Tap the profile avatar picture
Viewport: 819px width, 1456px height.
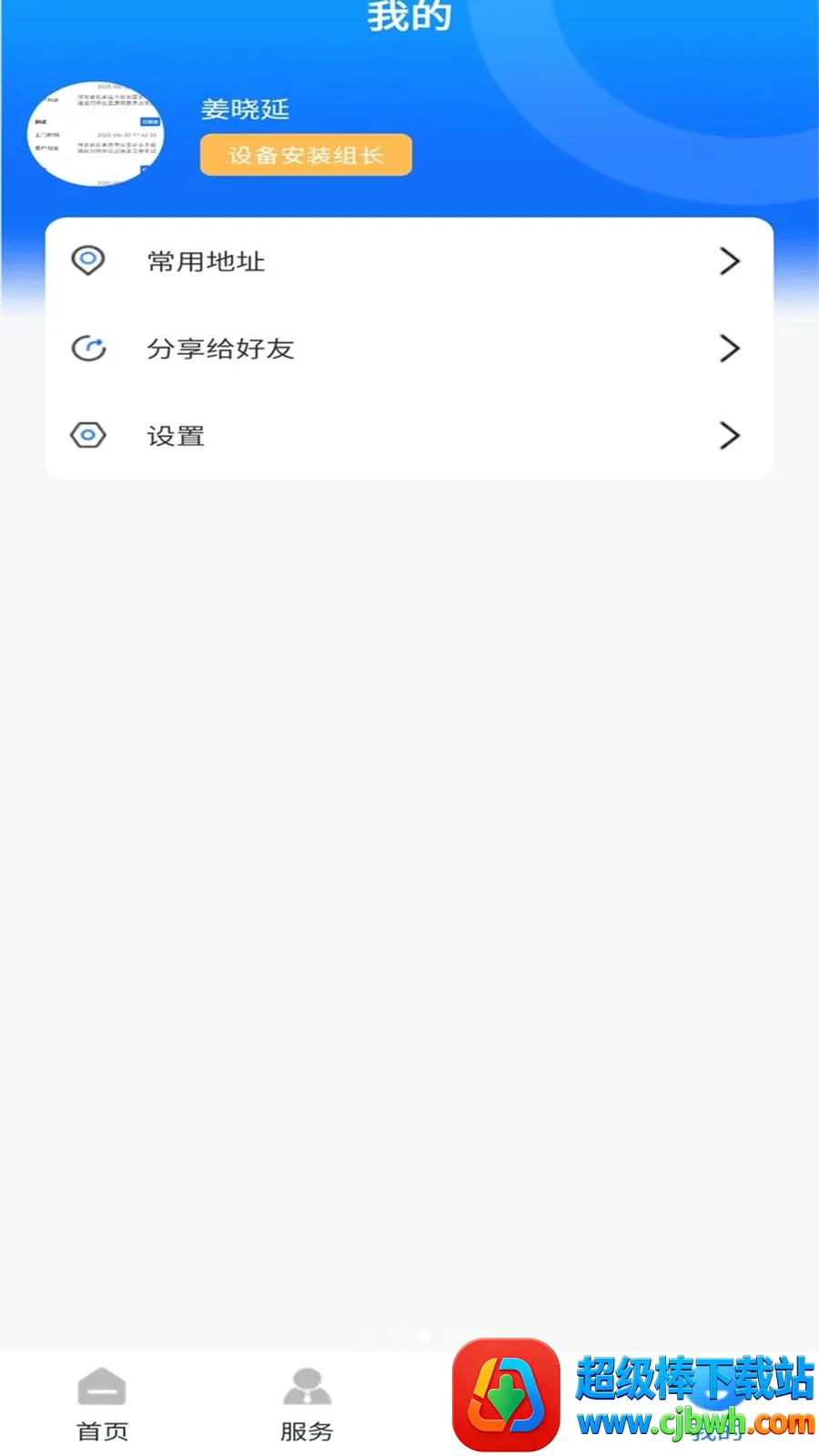coord(96,134)
